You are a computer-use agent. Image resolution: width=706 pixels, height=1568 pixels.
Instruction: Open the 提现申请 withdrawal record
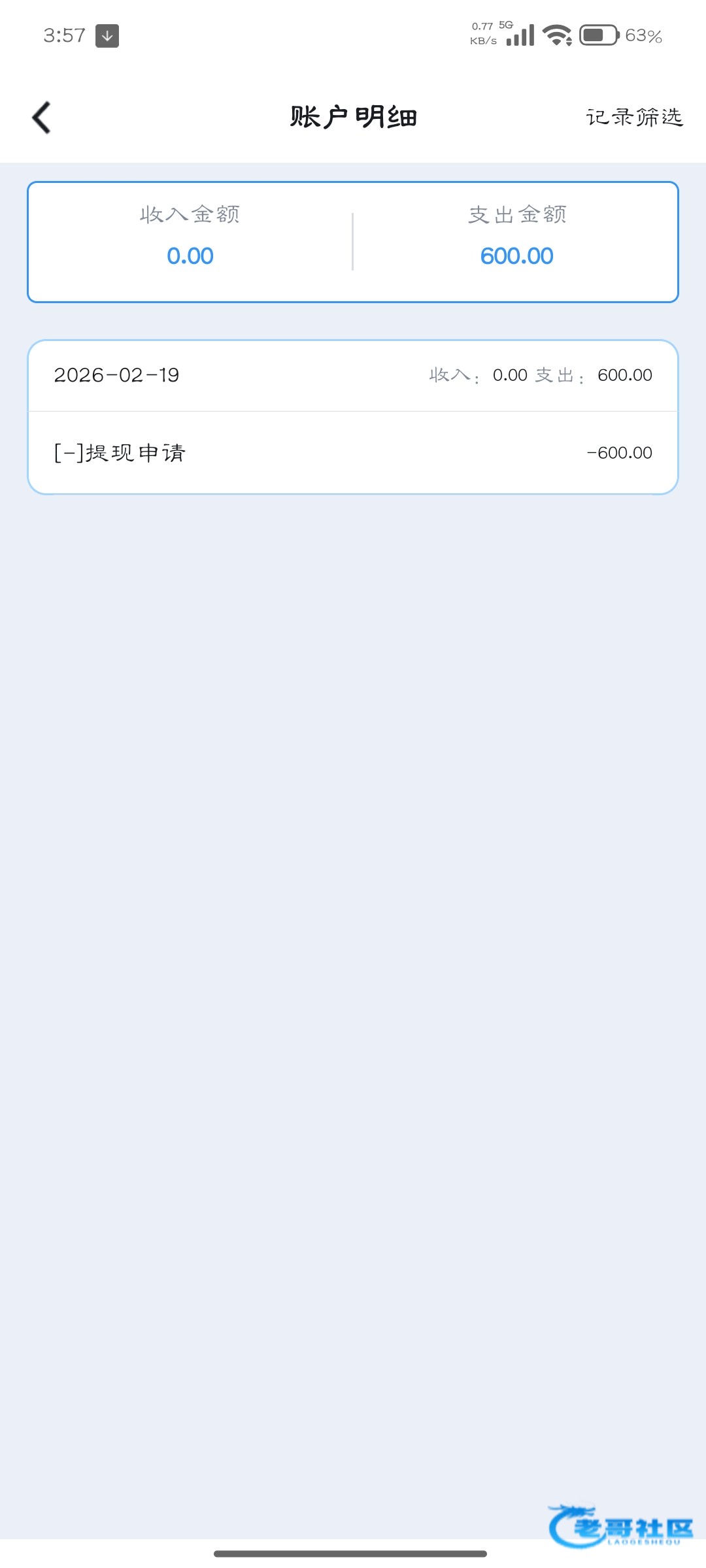point(353,453)
